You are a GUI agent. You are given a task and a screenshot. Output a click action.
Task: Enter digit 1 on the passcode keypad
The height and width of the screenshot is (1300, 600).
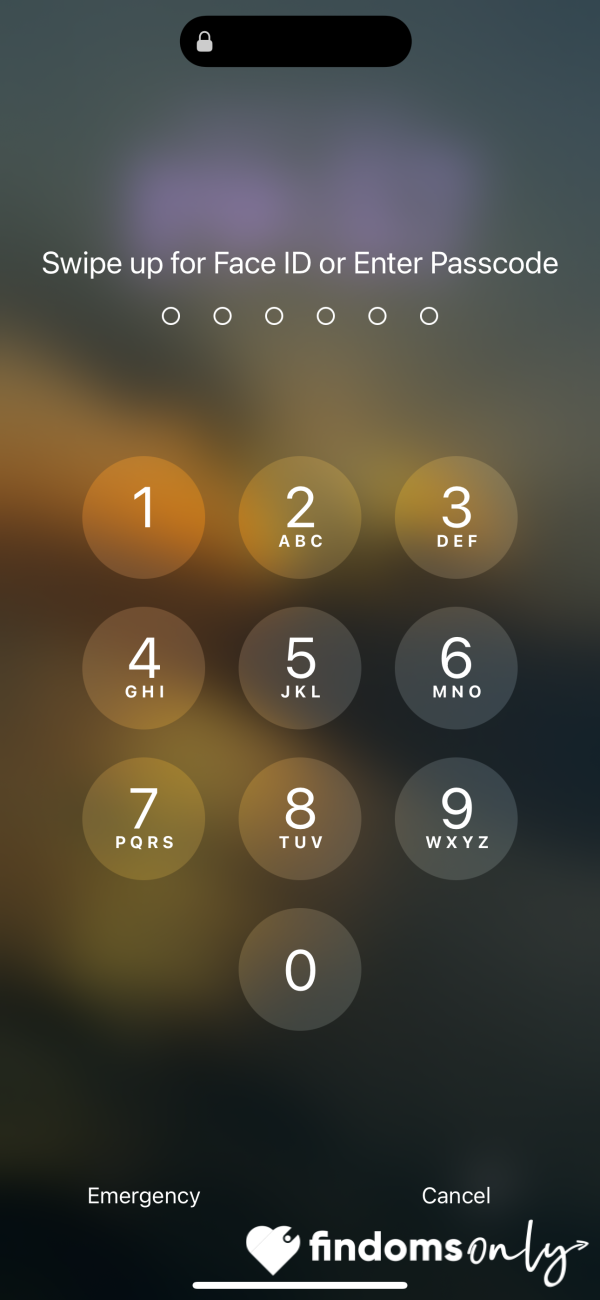coord(144,518)
